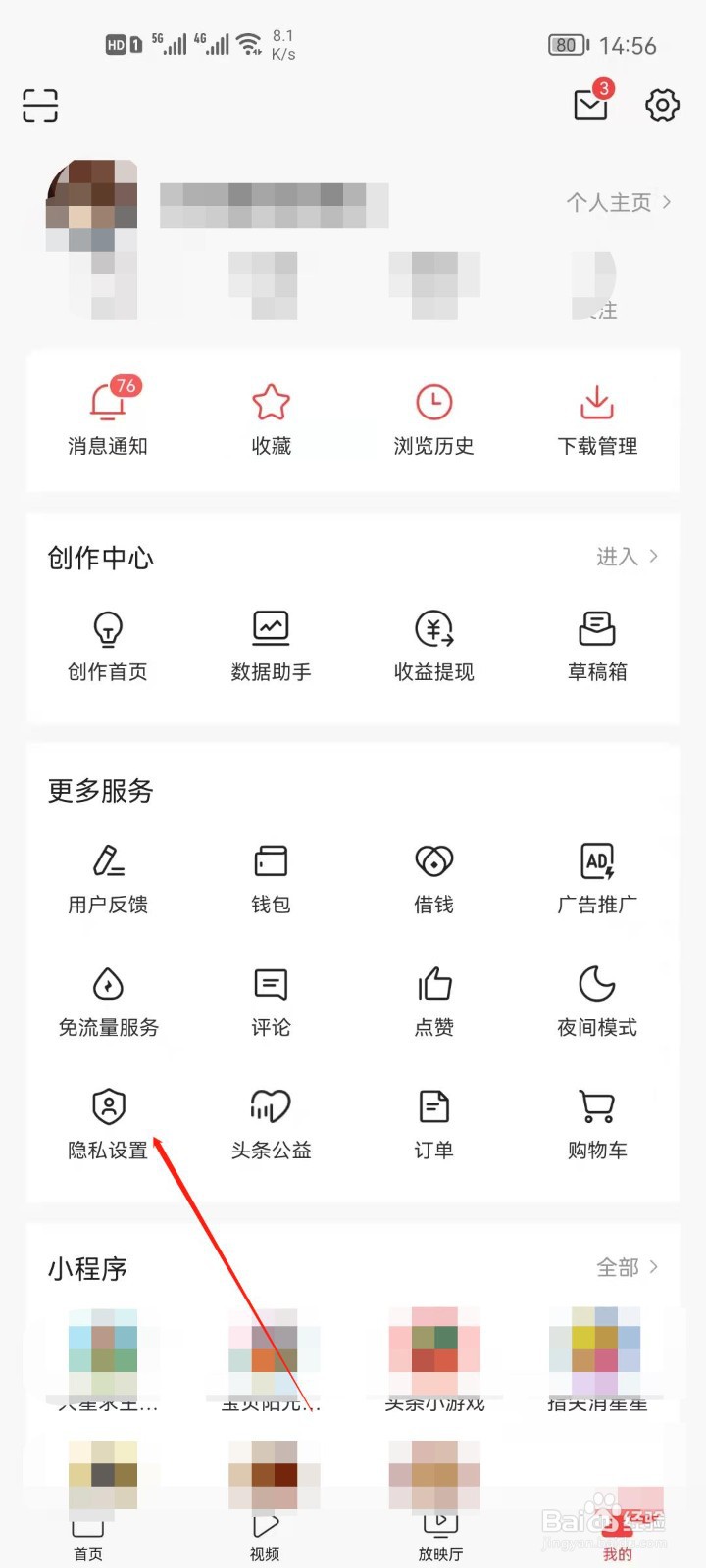
Task: Open the scan icon
Action: coord(40,105)
